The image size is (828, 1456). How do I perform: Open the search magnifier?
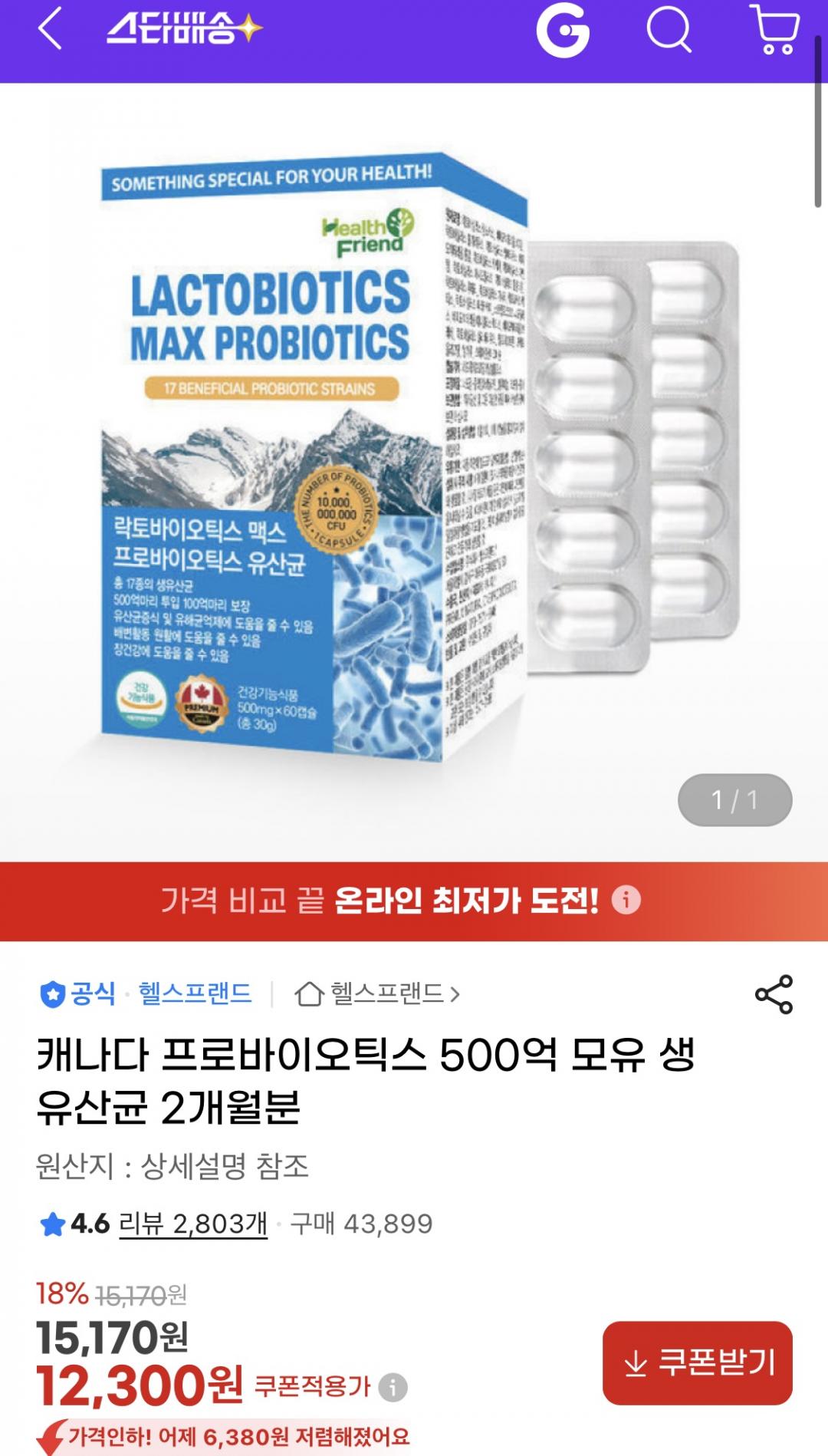click(x=669, y=31)
